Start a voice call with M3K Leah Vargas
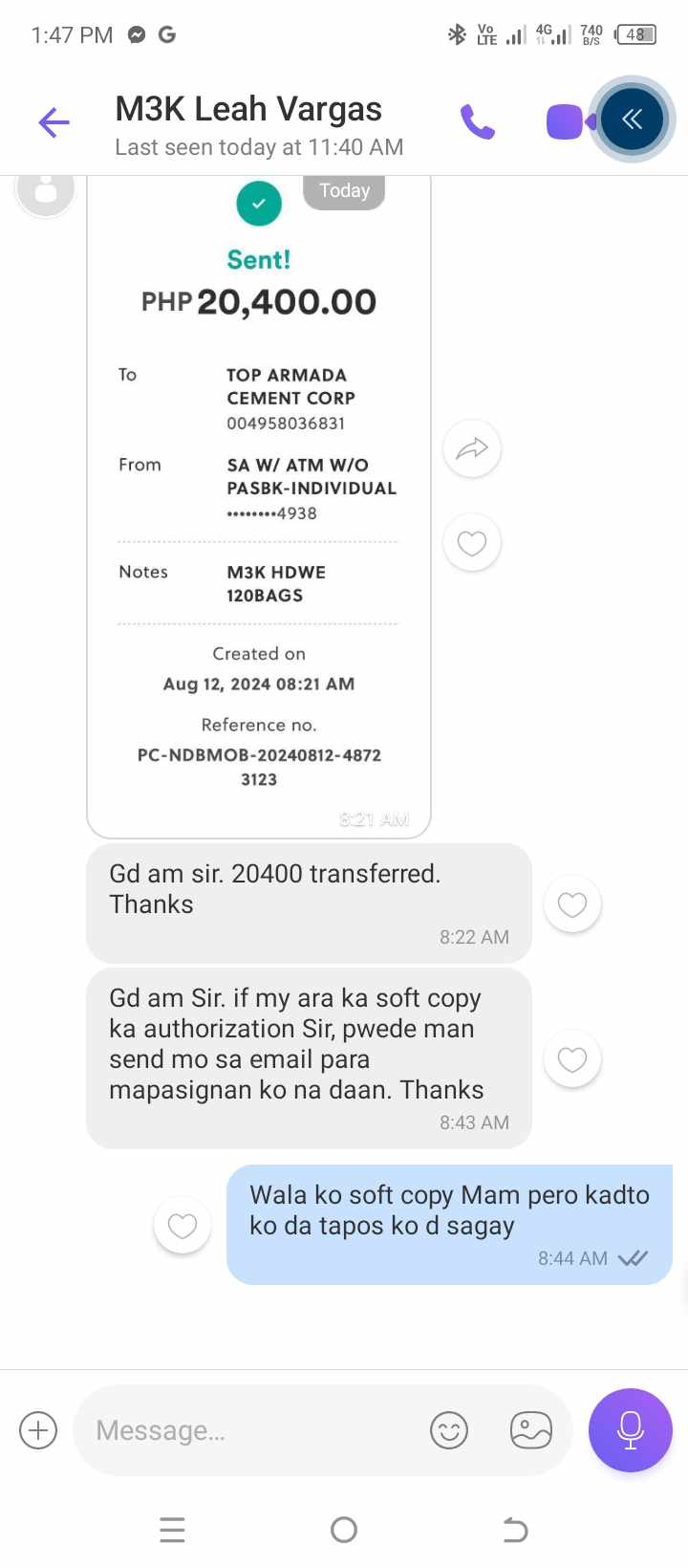This screenshot has height=1568, width=688. (477, 121)
